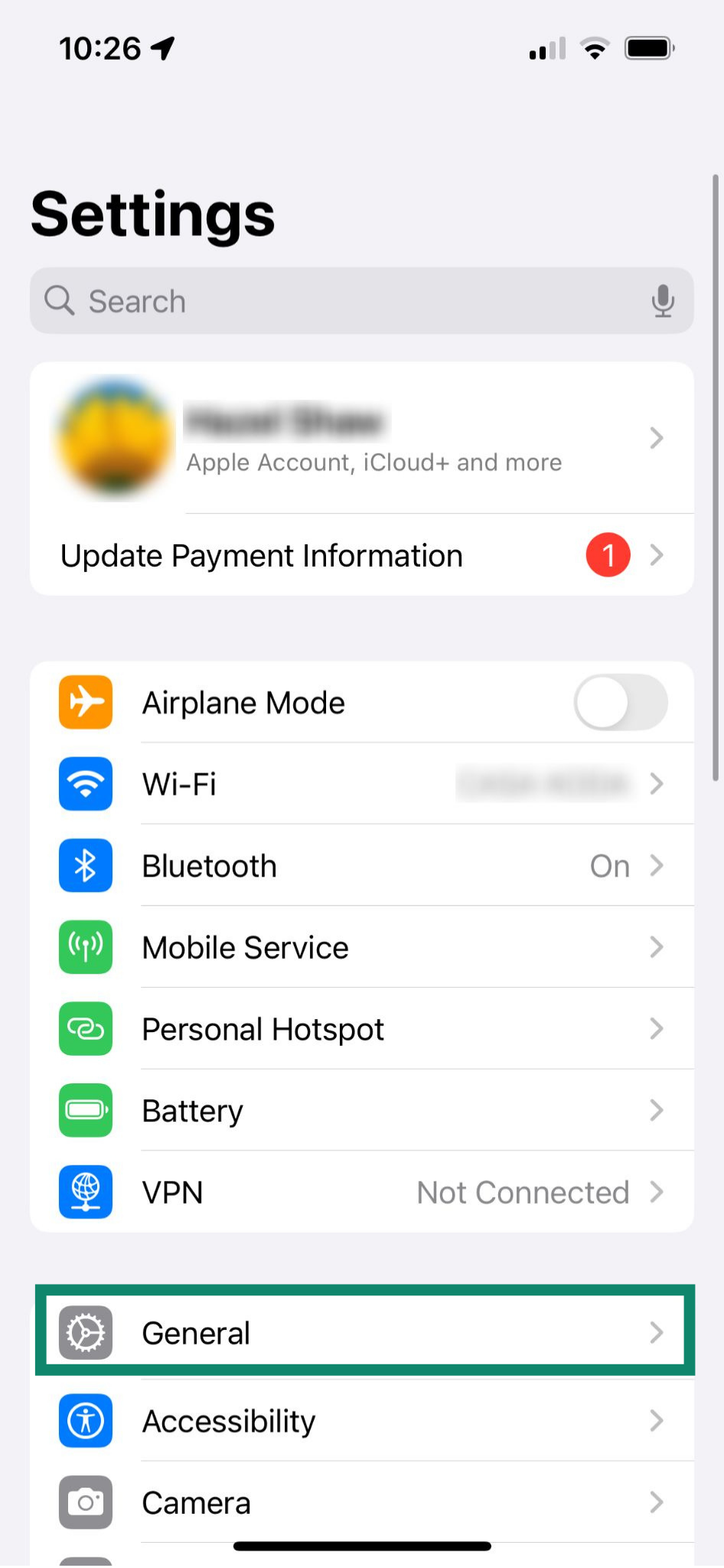Viewport: 724px width, 1568px height.
Task: Select the Wi-Fi icon
Action: [x=85, y=784]
